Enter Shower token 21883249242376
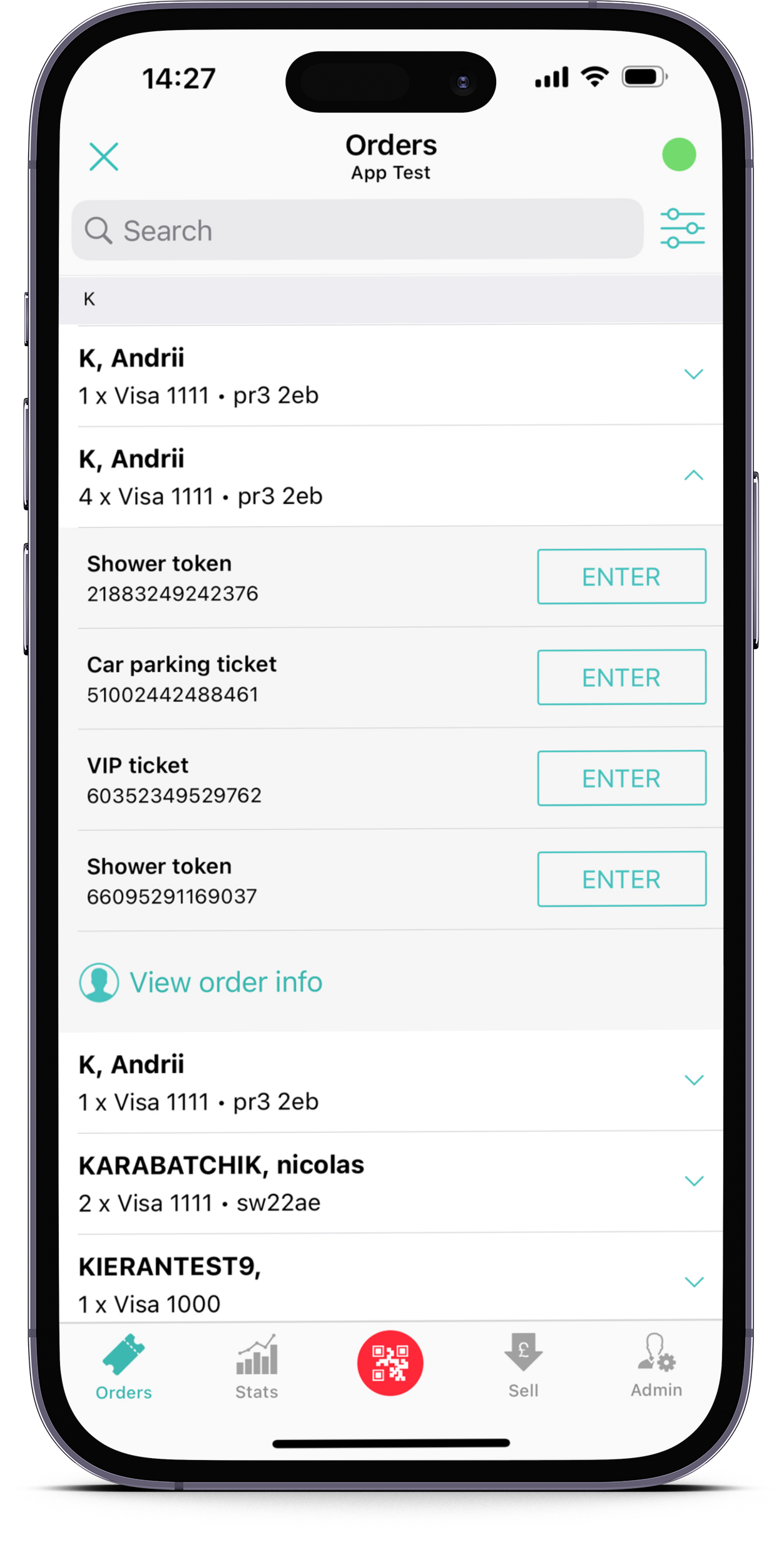 pos(621,576)
